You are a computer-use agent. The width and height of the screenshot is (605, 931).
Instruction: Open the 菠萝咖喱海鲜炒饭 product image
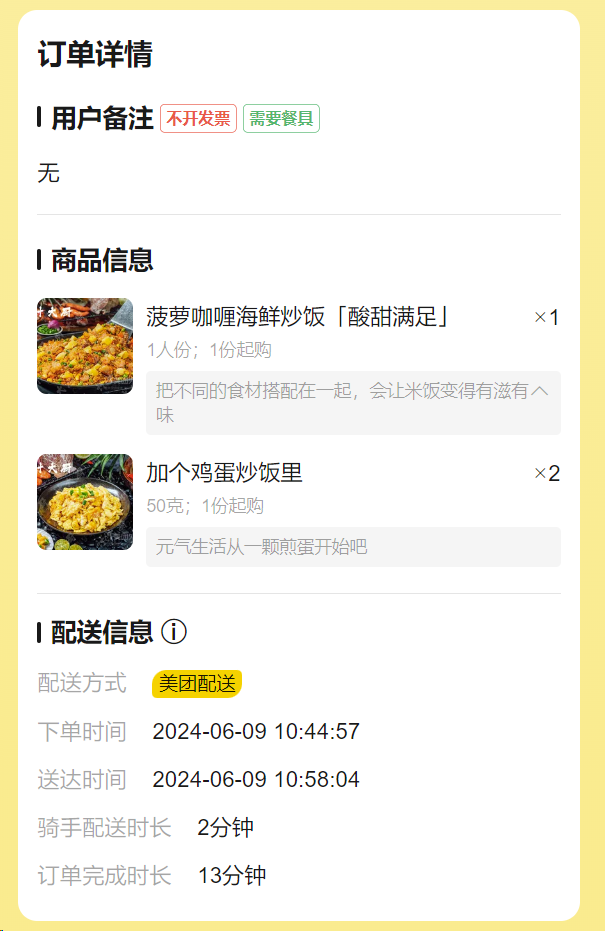pyautogui.click(x=85, y=346)
